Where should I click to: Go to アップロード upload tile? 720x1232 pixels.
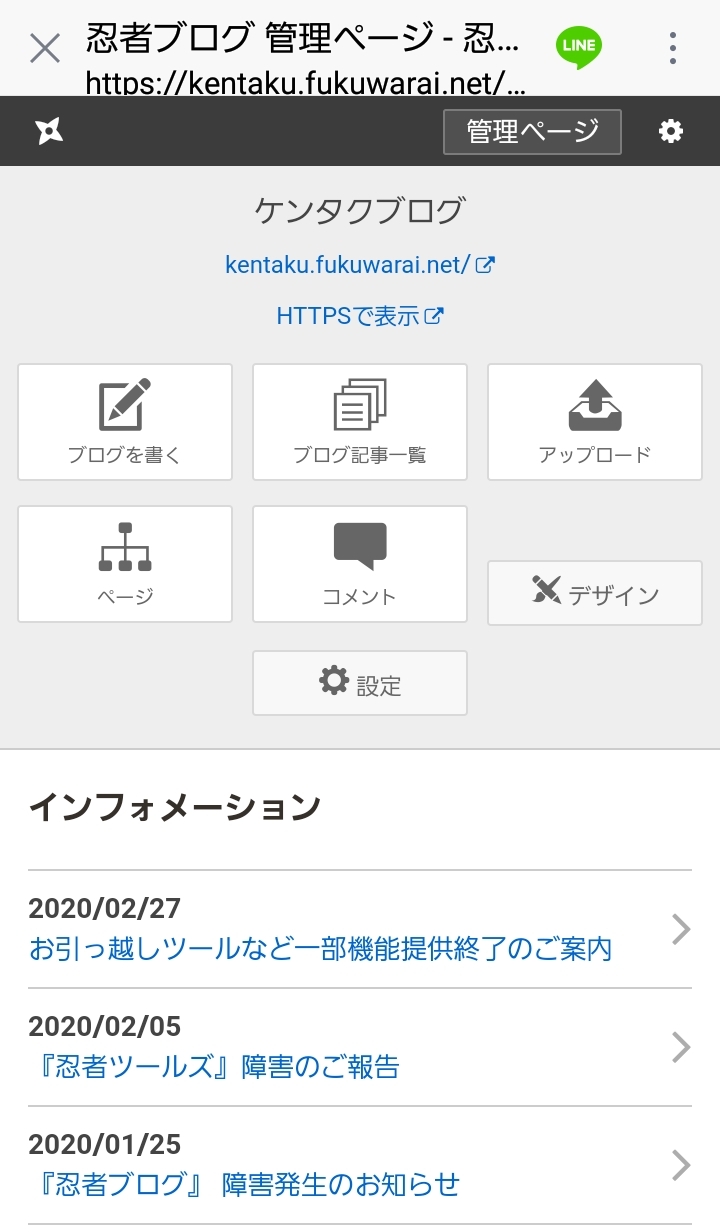595,421
